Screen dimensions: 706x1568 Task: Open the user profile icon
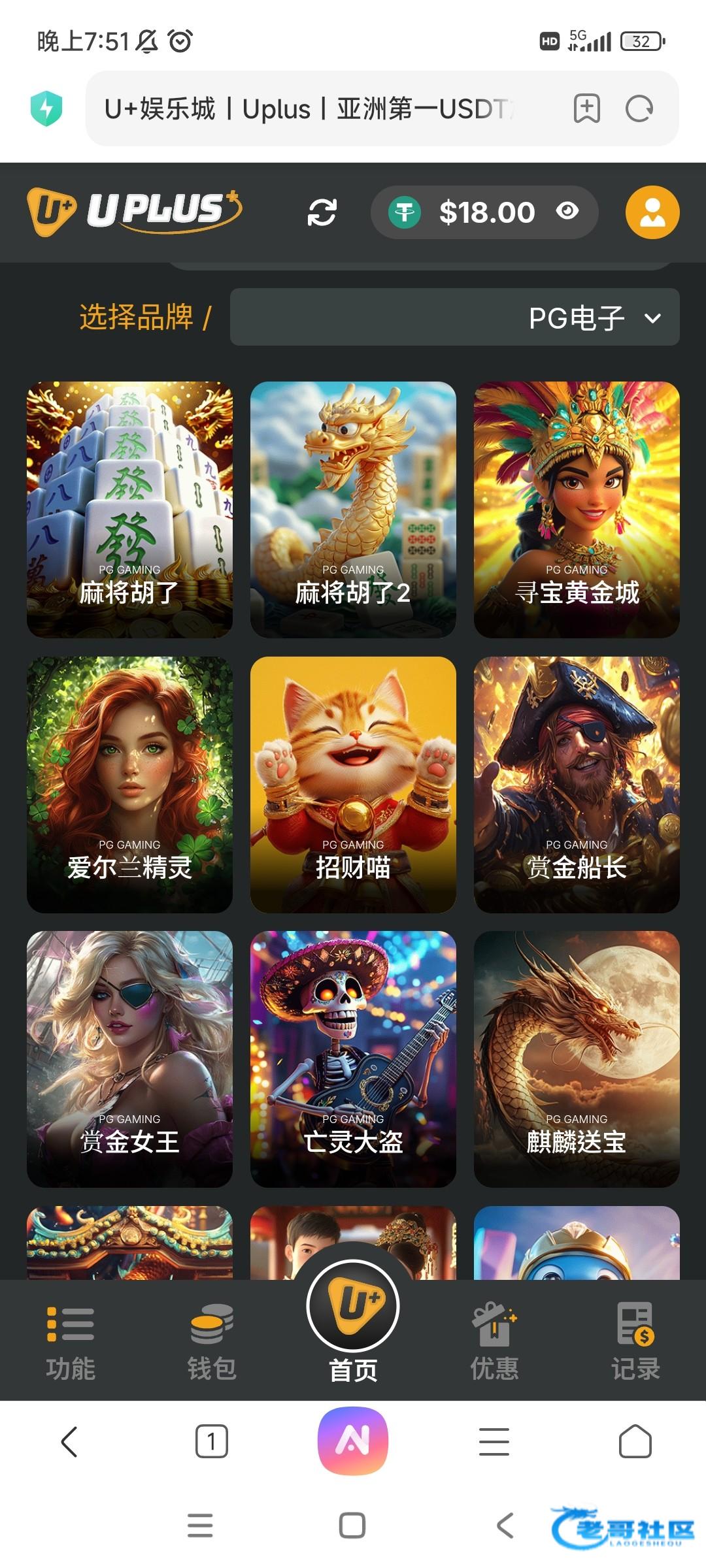click(x=652, y=212)
